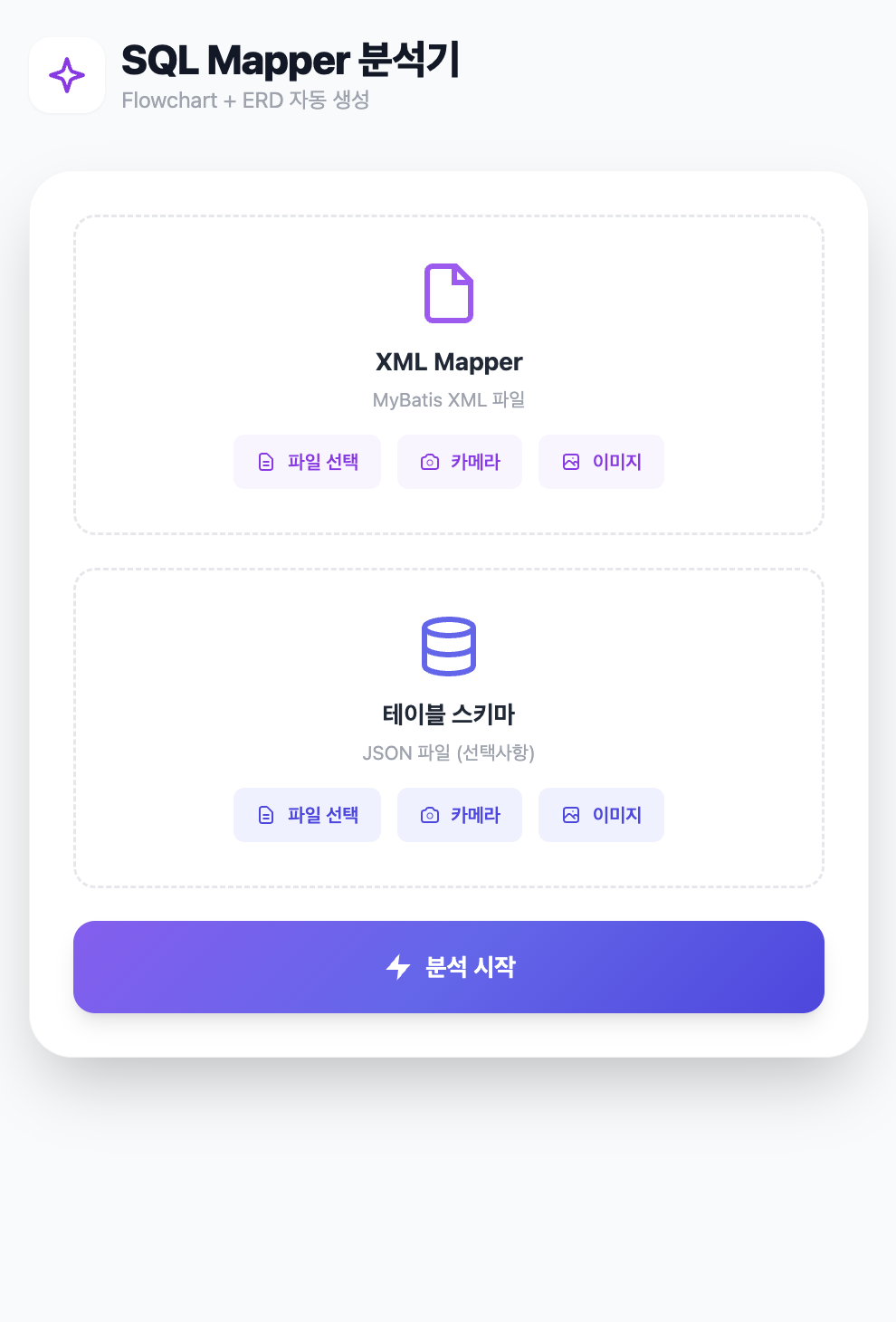Screen dimensions: 896x1322
Task: Tap 파일 선택 under 테이블 스키마
Action: coord(307,815)
